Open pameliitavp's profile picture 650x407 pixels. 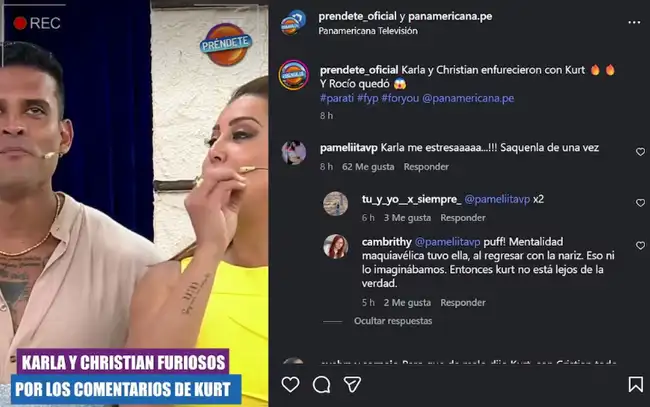click(x=294, y=152)
